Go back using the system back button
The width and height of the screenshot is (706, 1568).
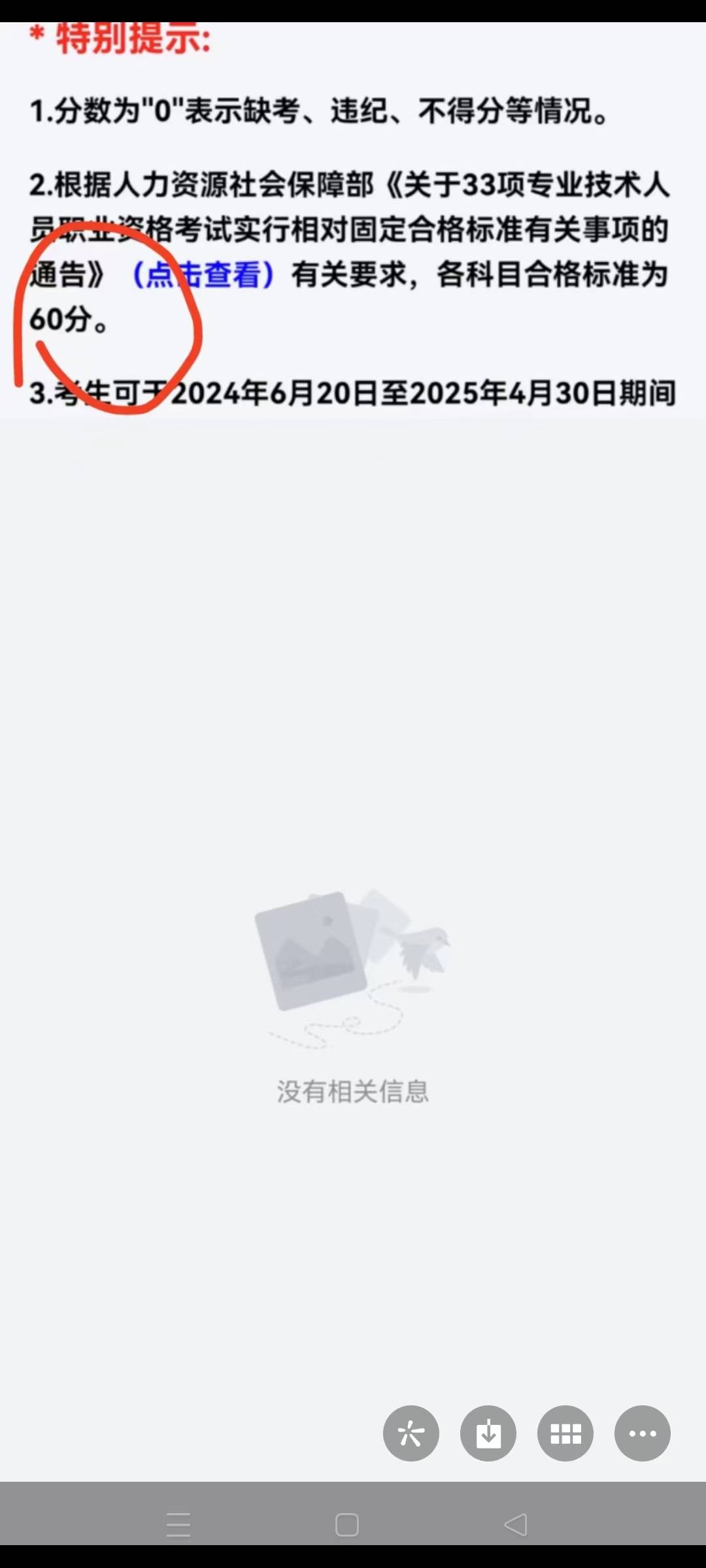[x=516, y=1525]
